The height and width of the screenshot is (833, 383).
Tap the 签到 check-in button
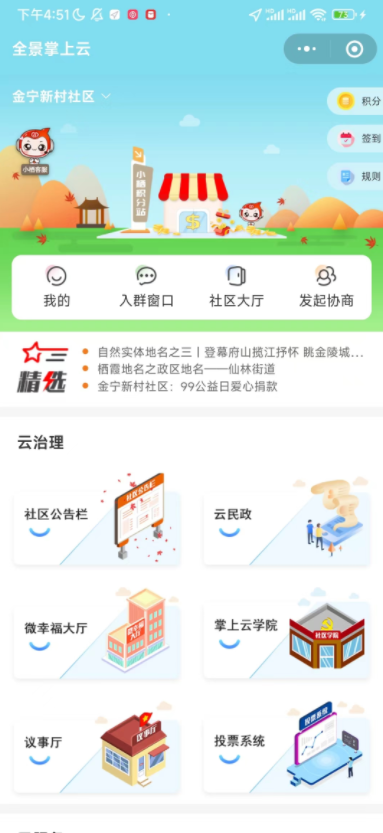356,139
